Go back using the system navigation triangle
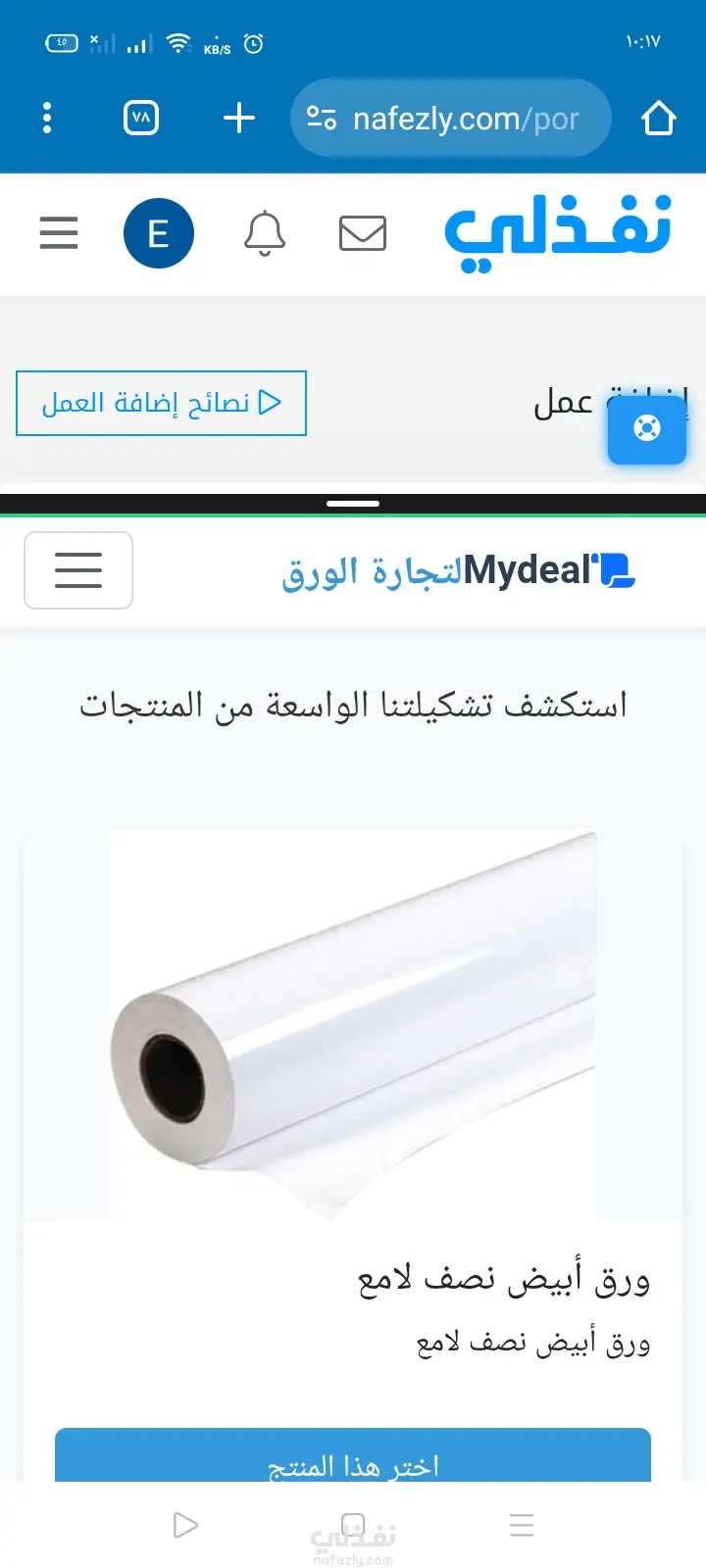The image size is (706, 1568). [184, 1525]
